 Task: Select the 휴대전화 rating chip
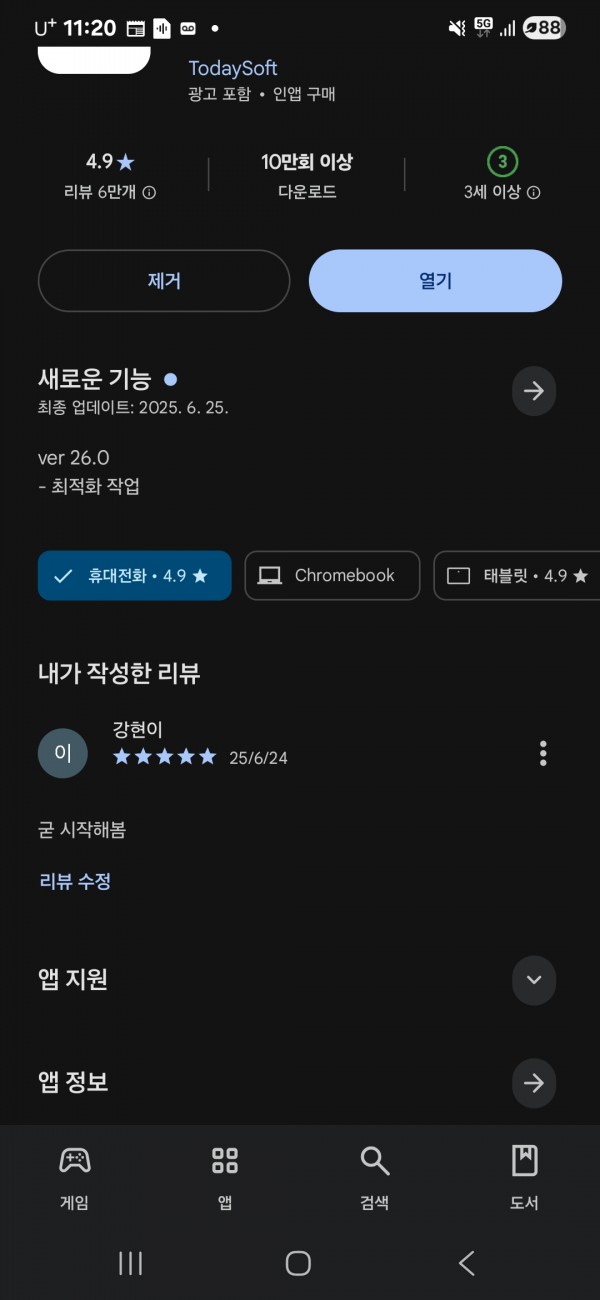coord(135,576)
